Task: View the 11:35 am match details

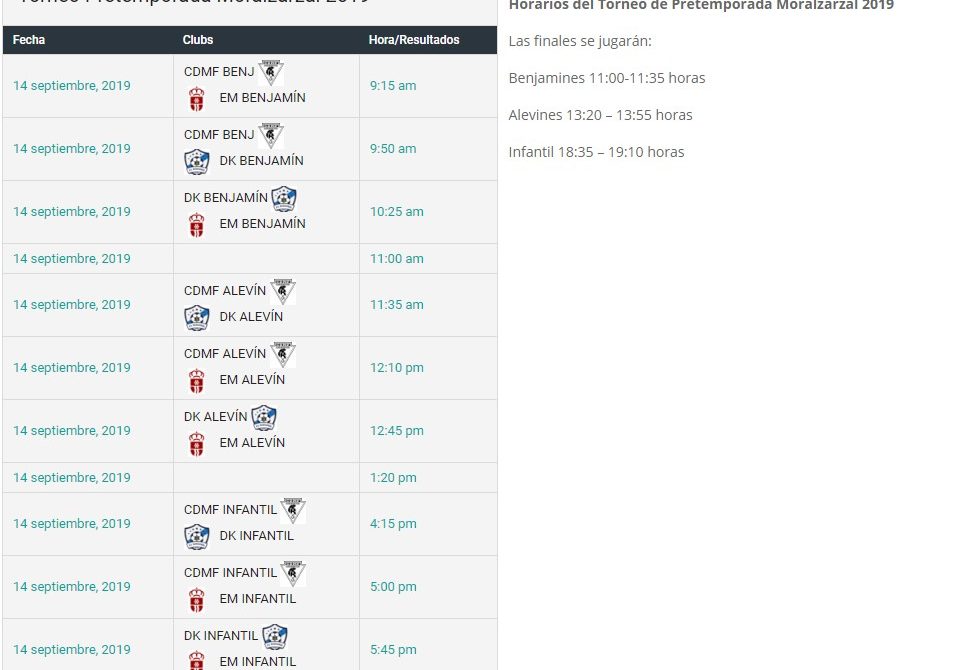Action: point(396,305)
